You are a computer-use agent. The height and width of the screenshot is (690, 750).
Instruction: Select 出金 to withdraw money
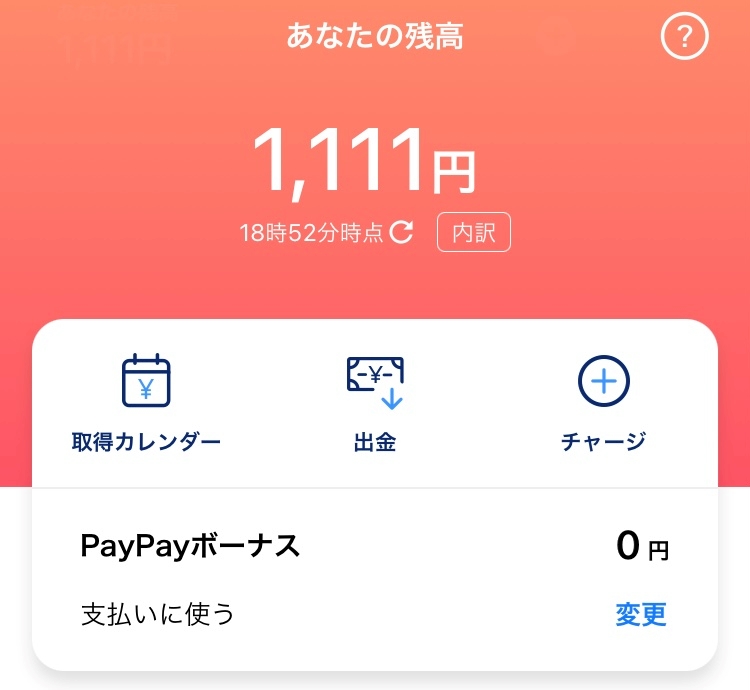pos(375,404)
